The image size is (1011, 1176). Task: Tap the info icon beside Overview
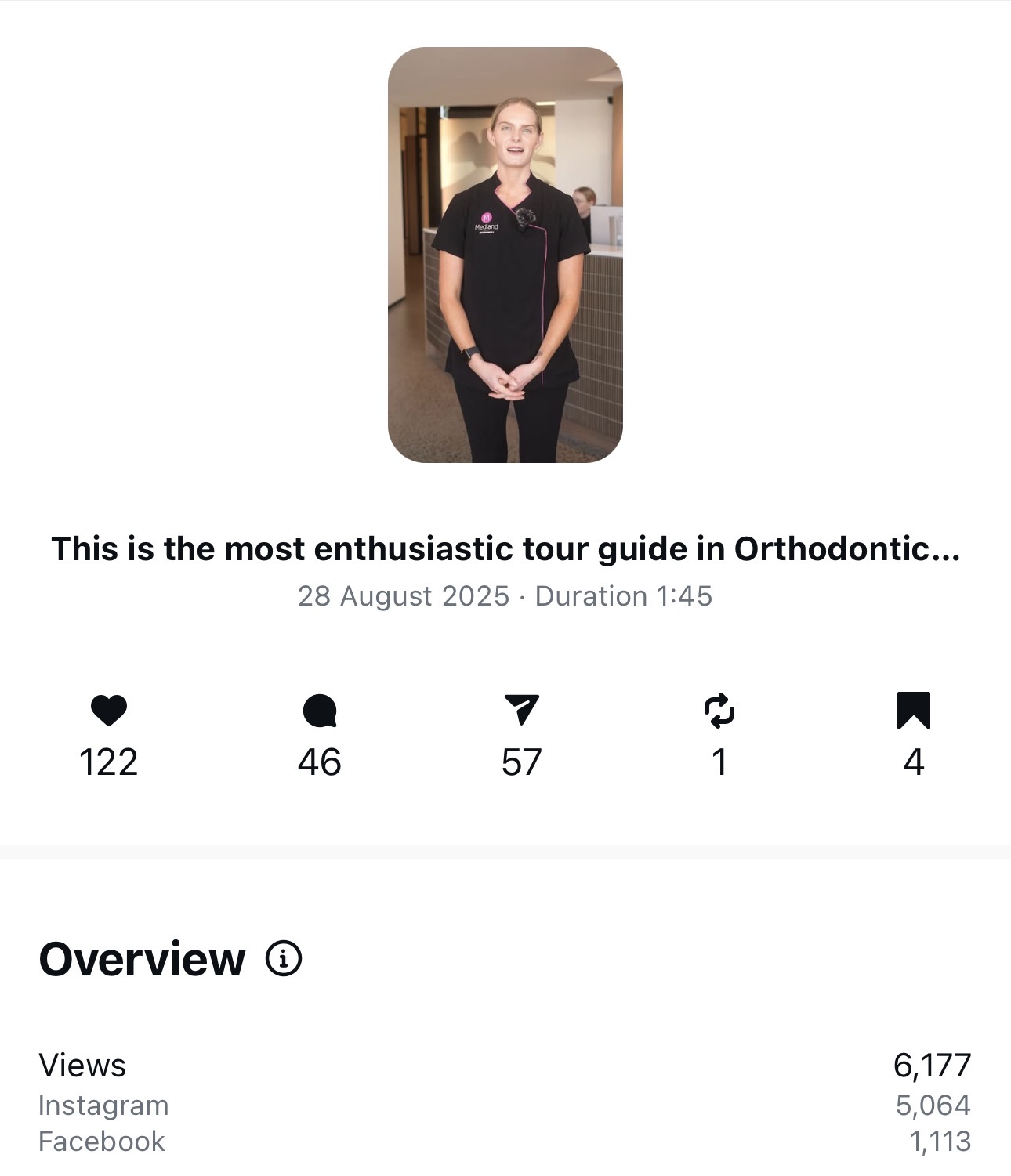click(283, 958)
